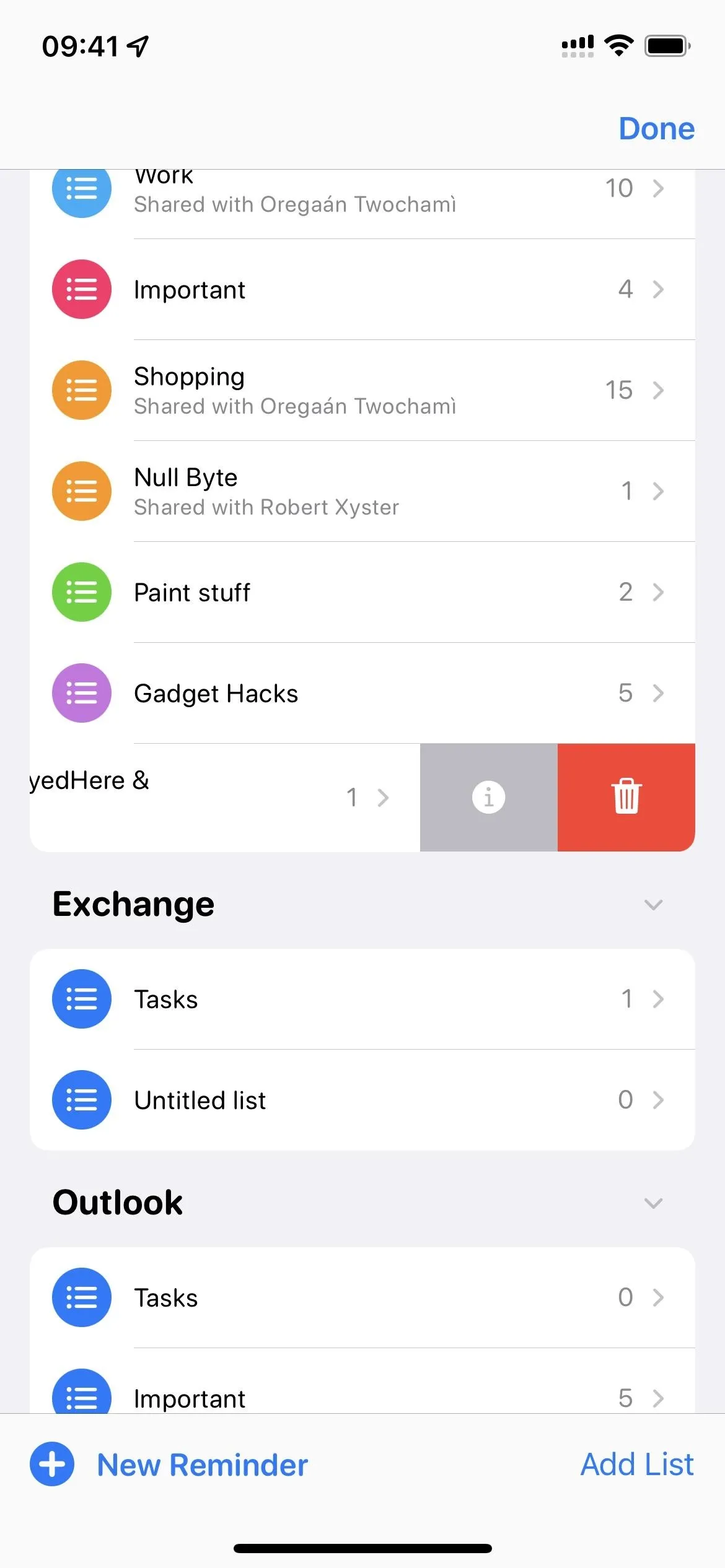Collapse the Exchange section

pos(653,905)
